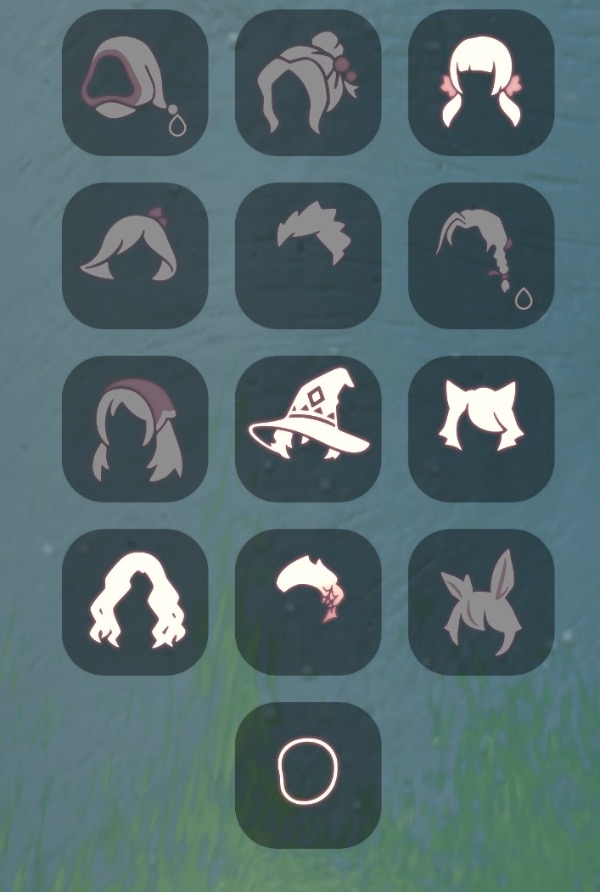Viewport: 600px width, 892px height.
Task: Select the long wavy curls hairstyle
Action: coord(135,602)
